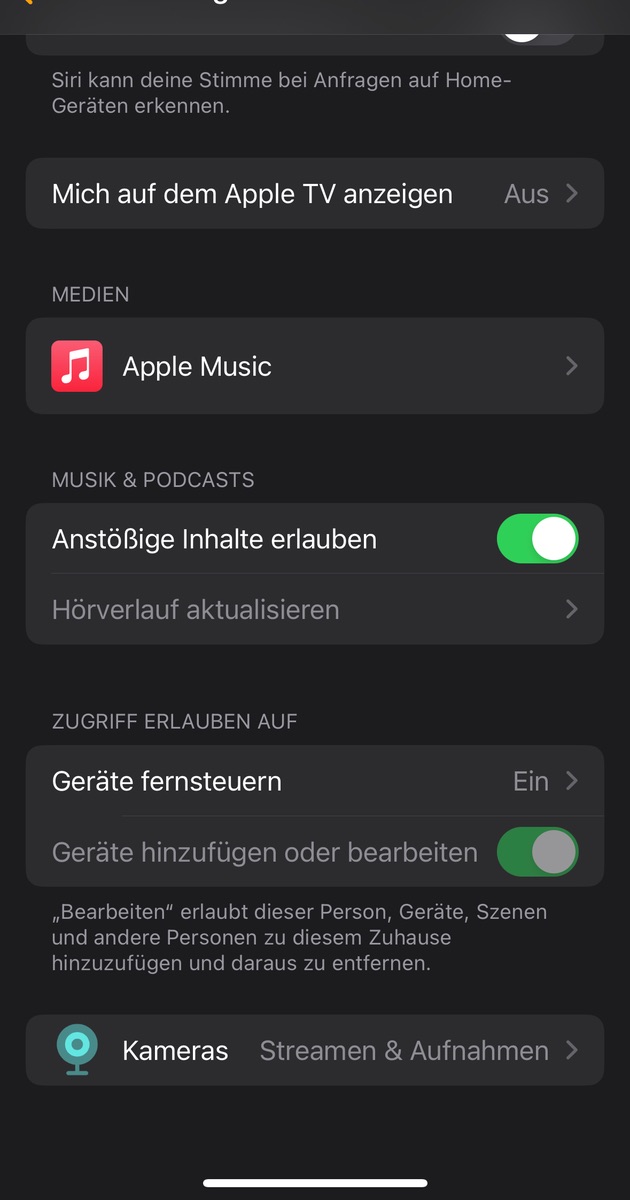
Task: Open 'Geräte fernsteuern' option
Action: (314, 781)
